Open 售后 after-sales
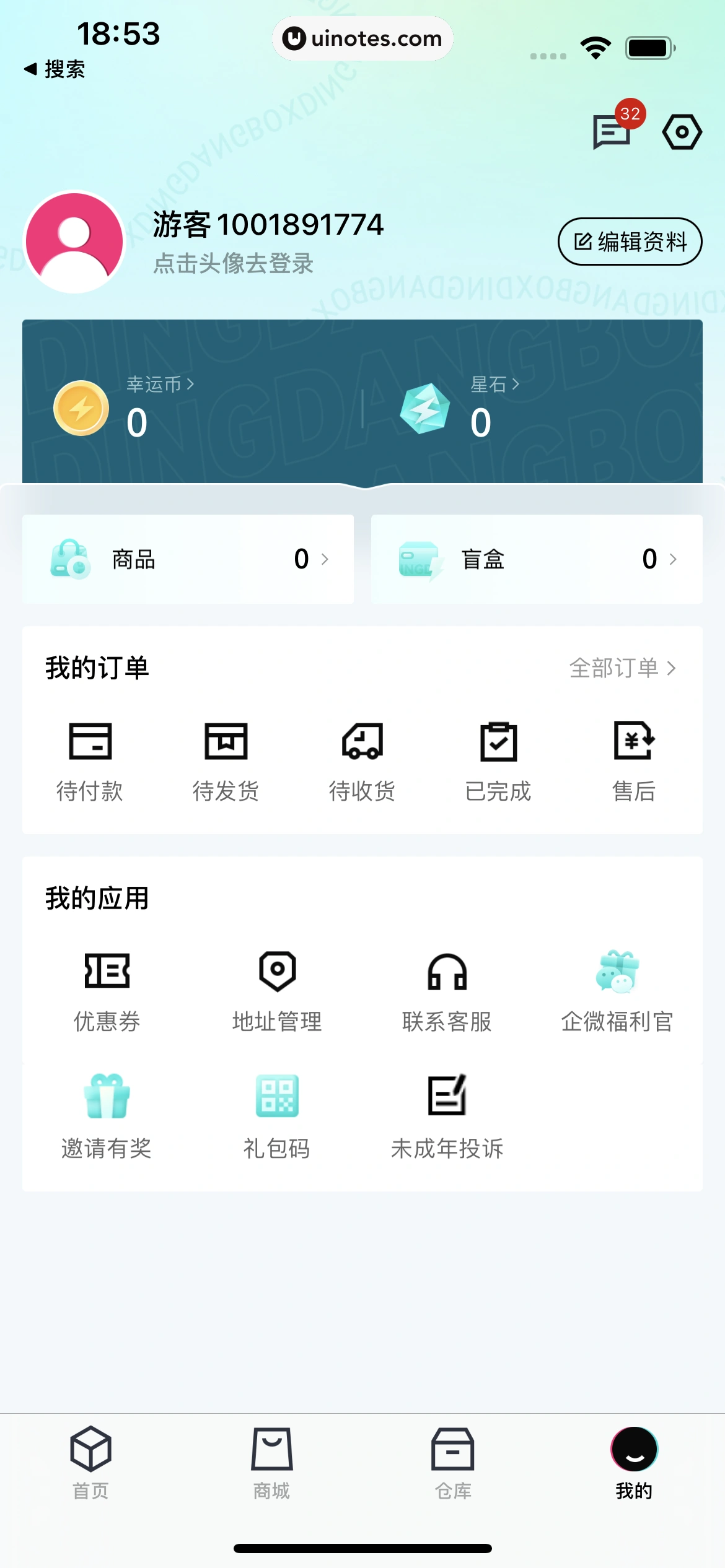Image resolution: width=725 pixels, height=1568 pixels. 634,761
